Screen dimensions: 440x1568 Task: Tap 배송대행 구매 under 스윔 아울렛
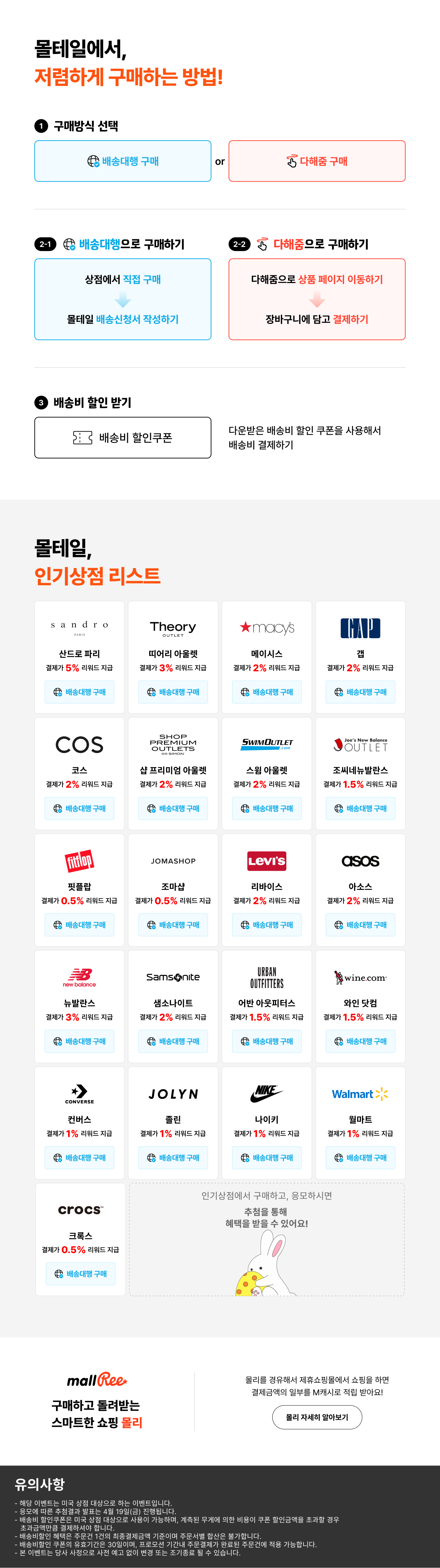(x=266, y=808)
